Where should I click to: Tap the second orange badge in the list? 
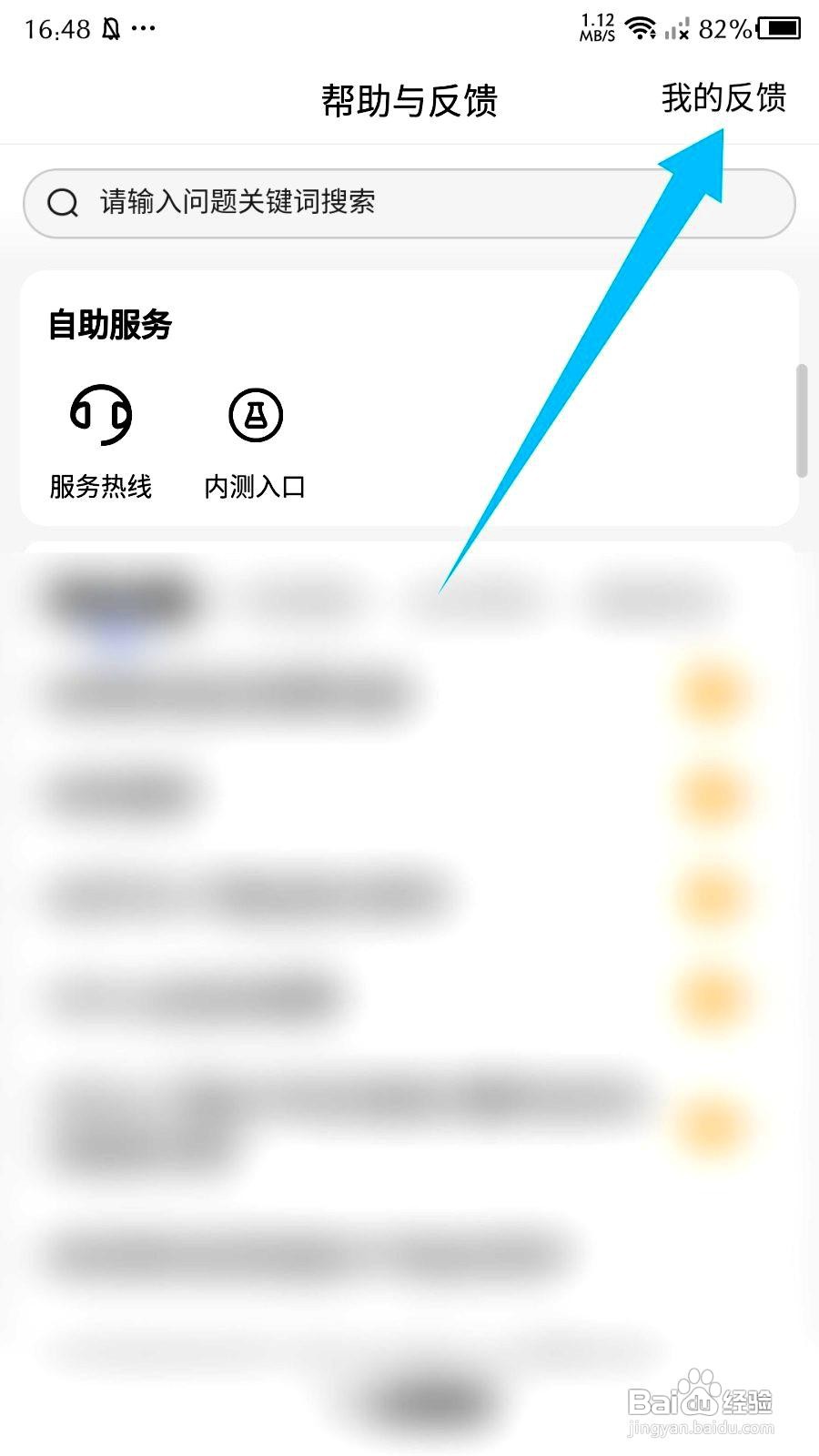coord(713,794)
